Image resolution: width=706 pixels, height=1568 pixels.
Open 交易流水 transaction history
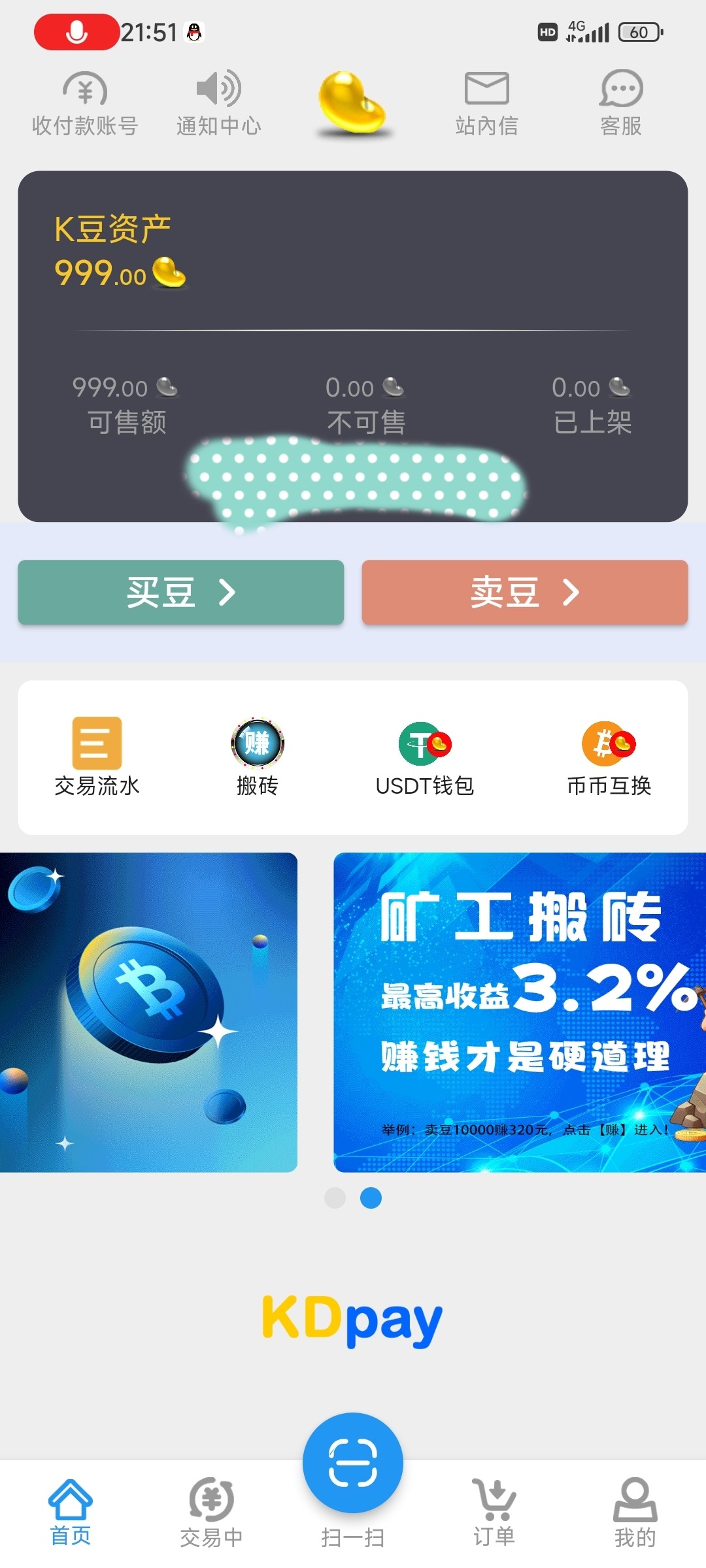click(x=97, y=757)
